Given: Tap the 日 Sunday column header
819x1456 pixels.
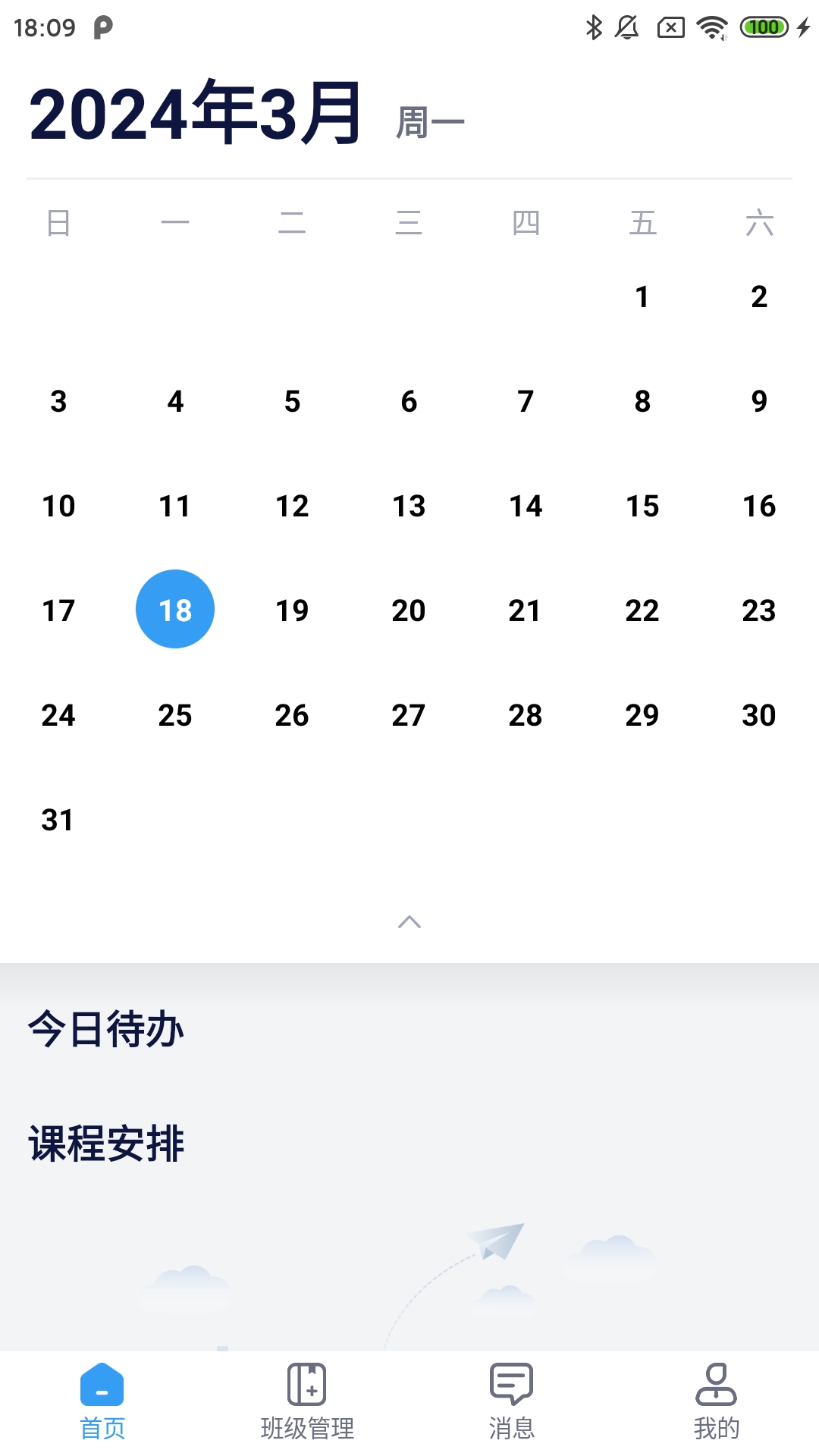Looking at the screenshot, I should (59, 224).
